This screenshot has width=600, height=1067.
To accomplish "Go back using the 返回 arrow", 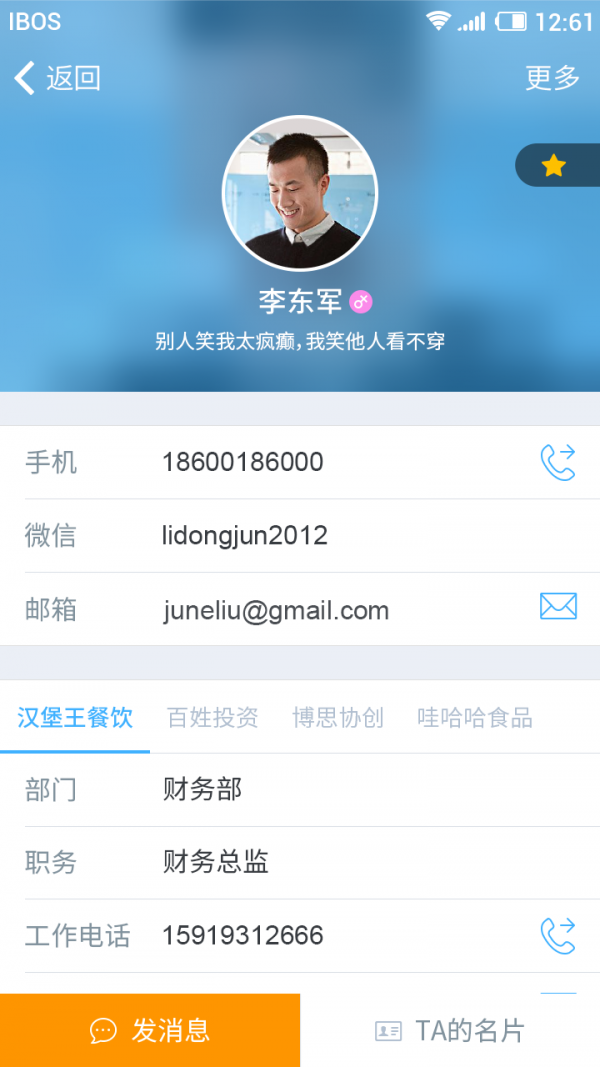I will tap(57, 78).
